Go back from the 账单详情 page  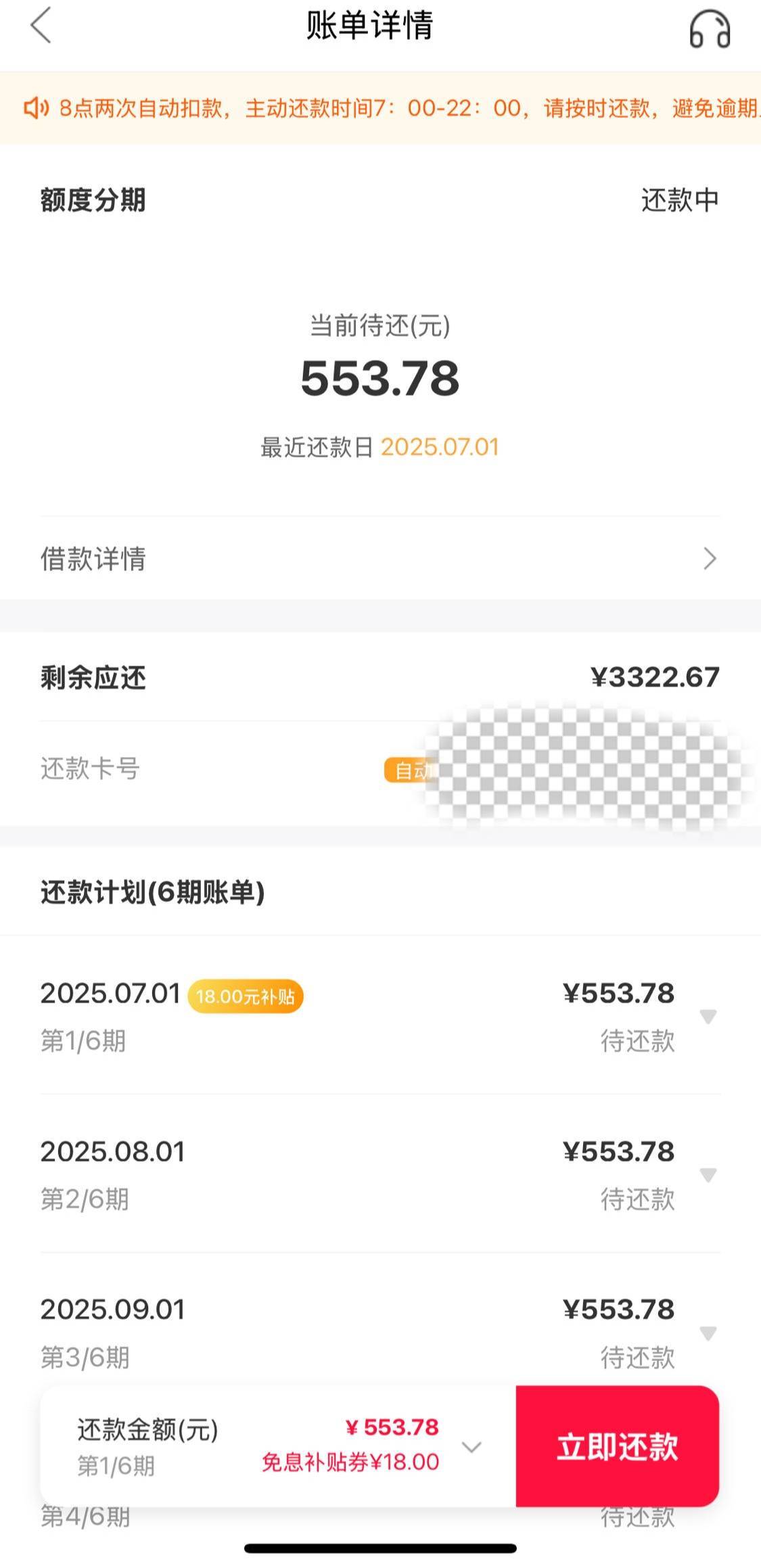tap(41, 26)
